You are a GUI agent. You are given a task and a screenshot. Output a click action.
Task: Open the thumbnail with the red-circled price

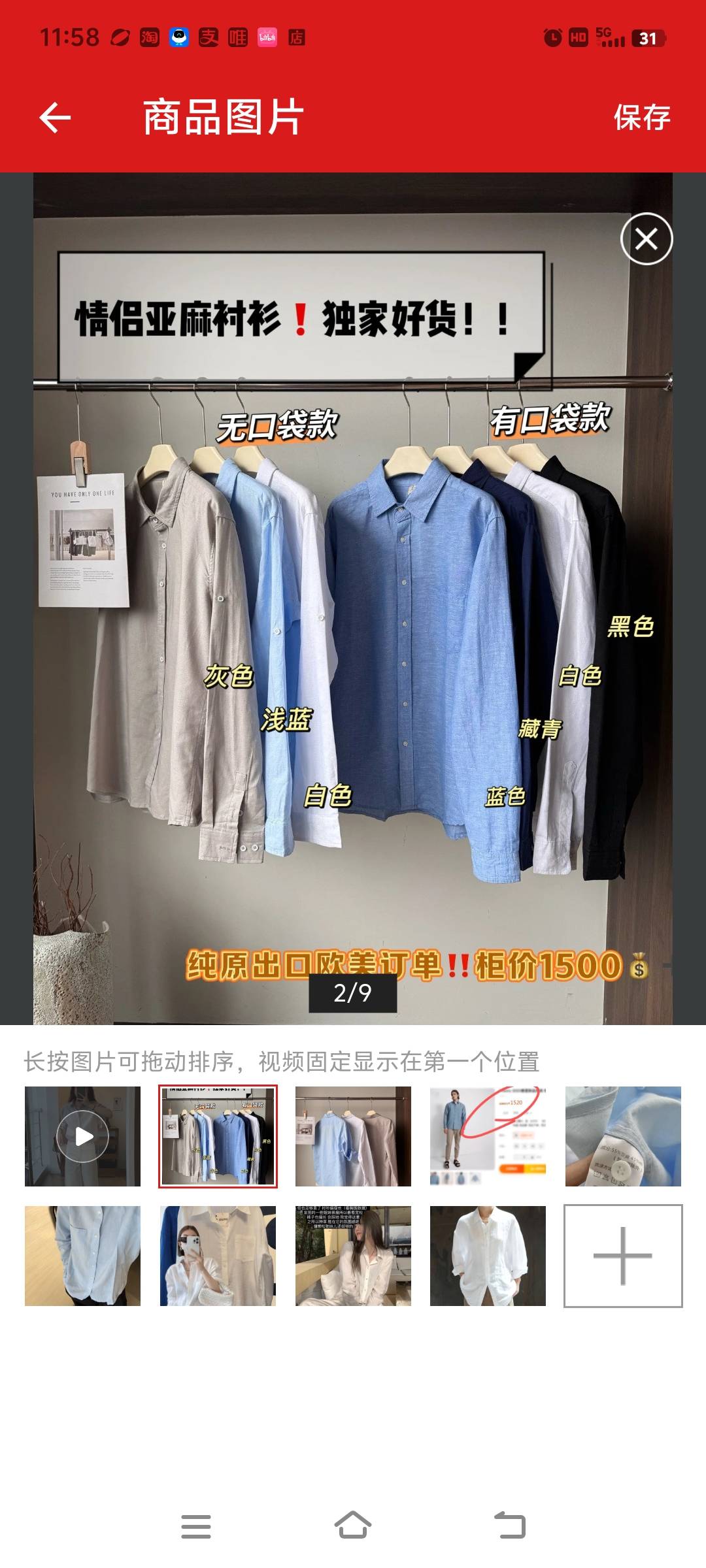pos(488,1136)
